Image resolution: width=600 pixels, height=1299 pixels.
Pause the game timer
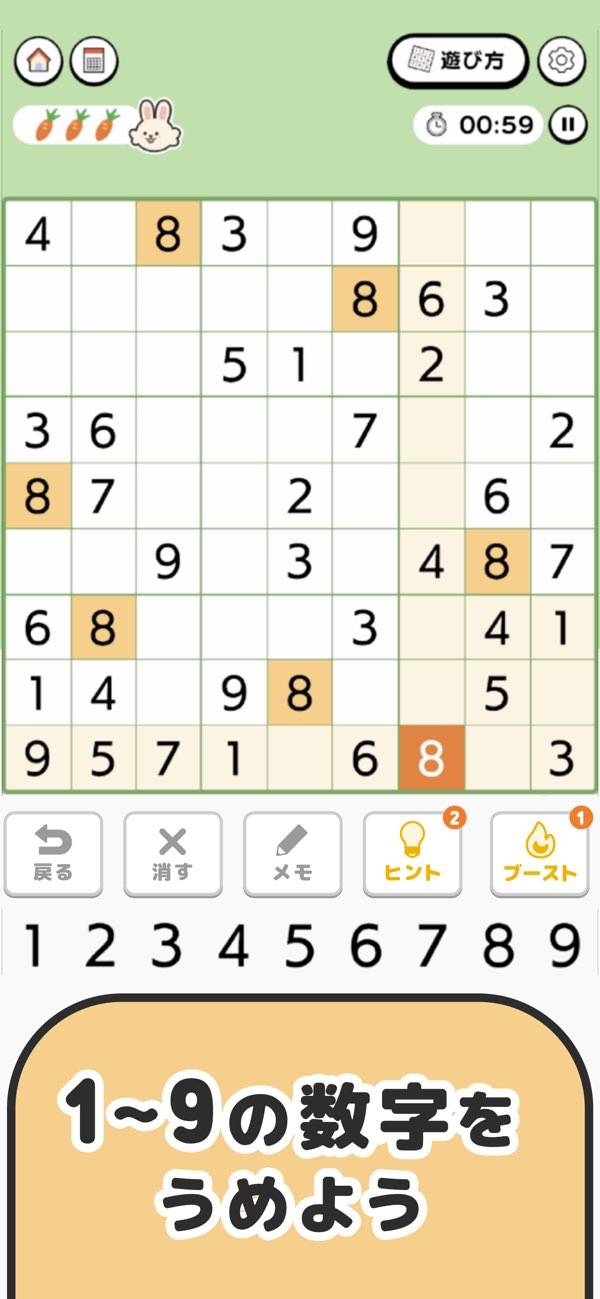pos(567,125)
